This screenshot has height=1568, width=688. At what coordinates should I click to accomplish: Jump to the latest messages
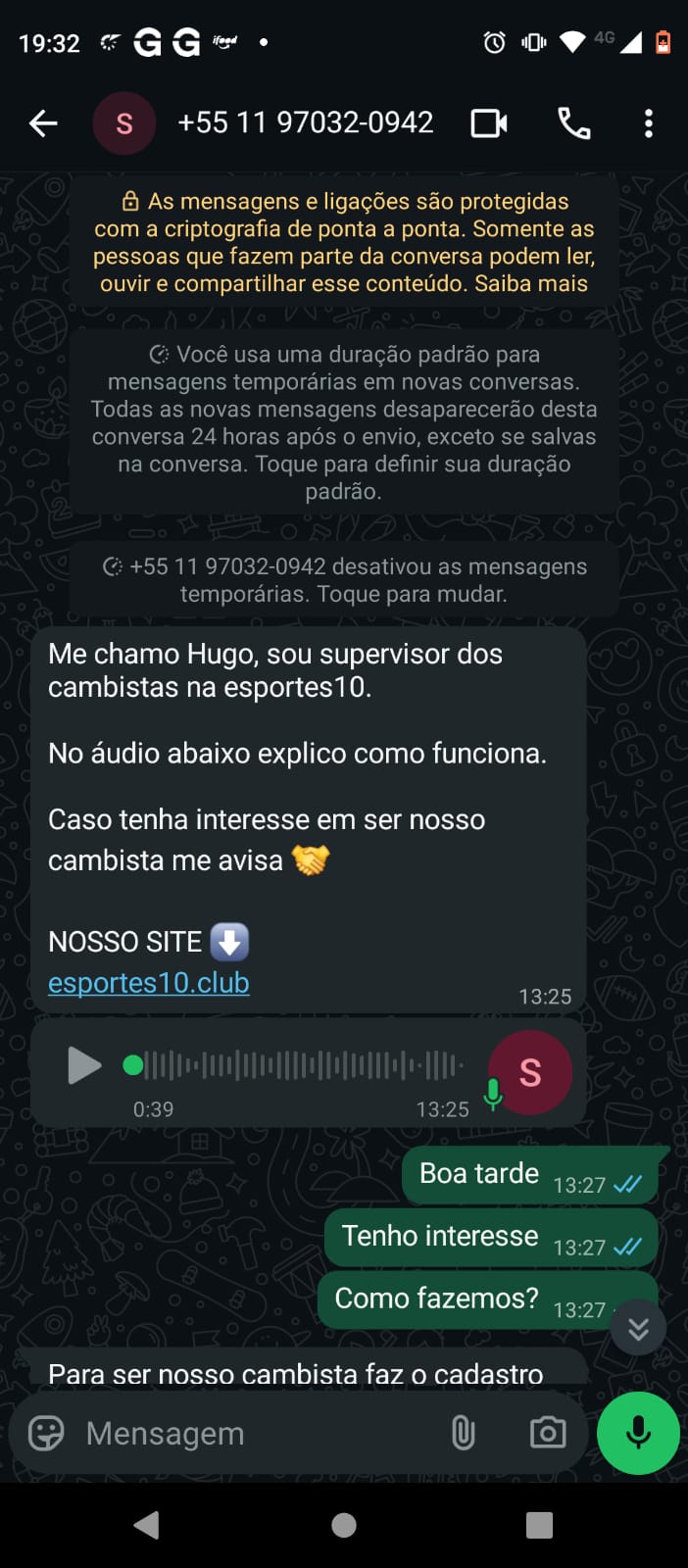point(638,1328)
